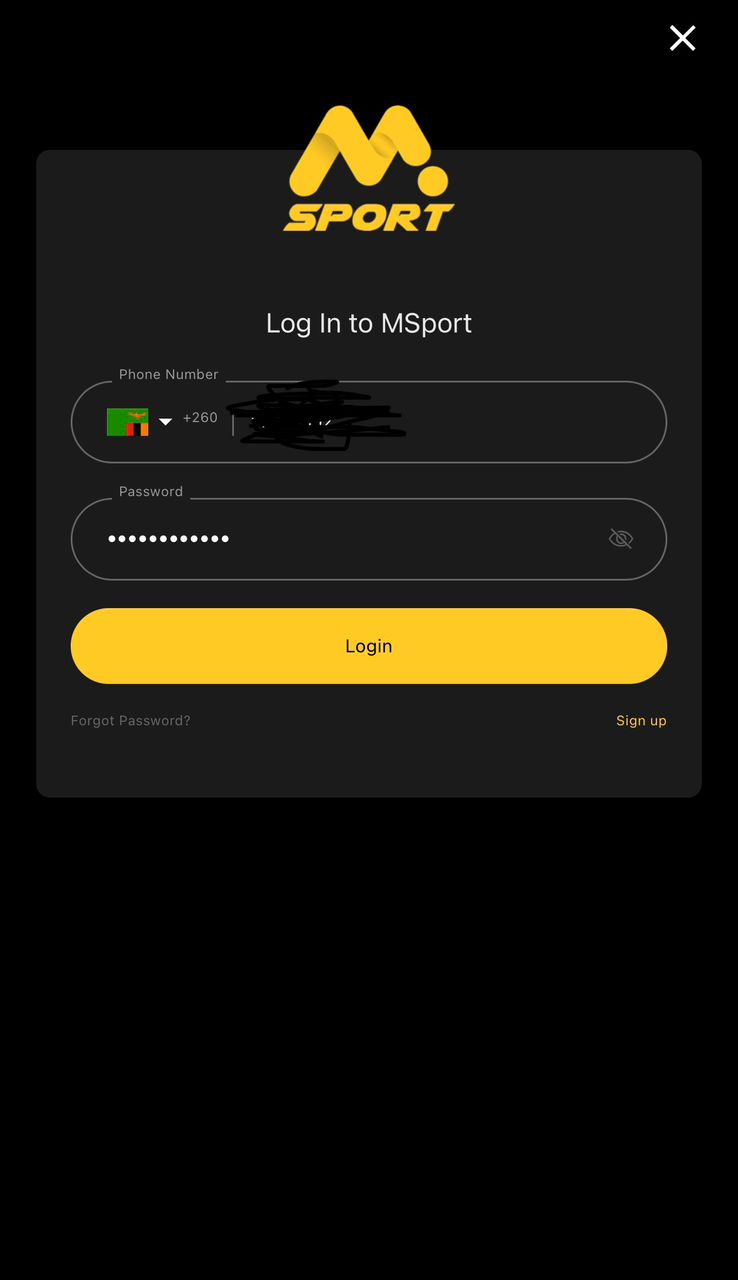738x1280 pixels.
Task: Close the MSport login screen
Action: click(x=682, y=38)
